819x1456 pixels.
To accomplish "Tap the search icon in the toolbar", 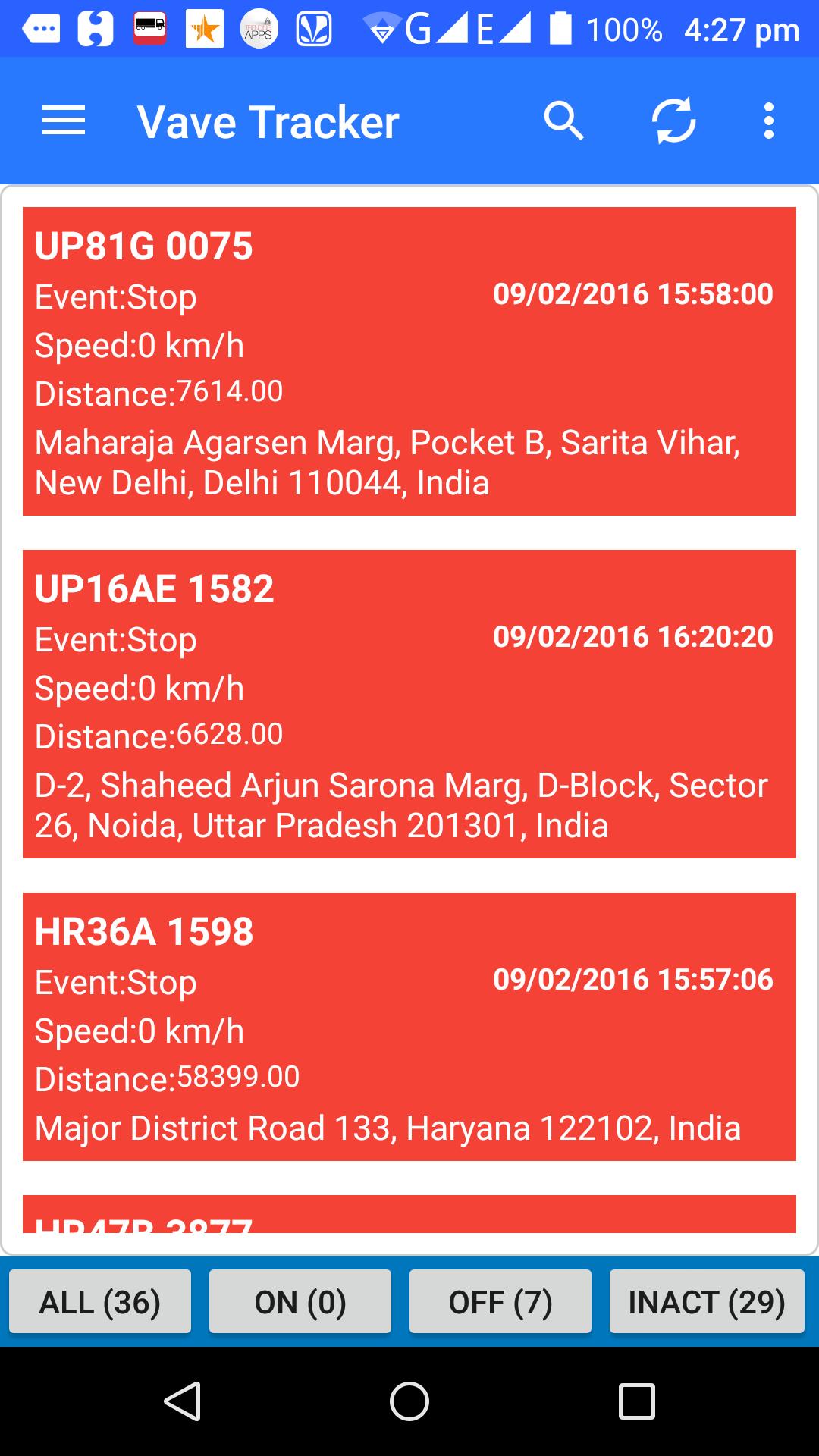I will 564,120.
